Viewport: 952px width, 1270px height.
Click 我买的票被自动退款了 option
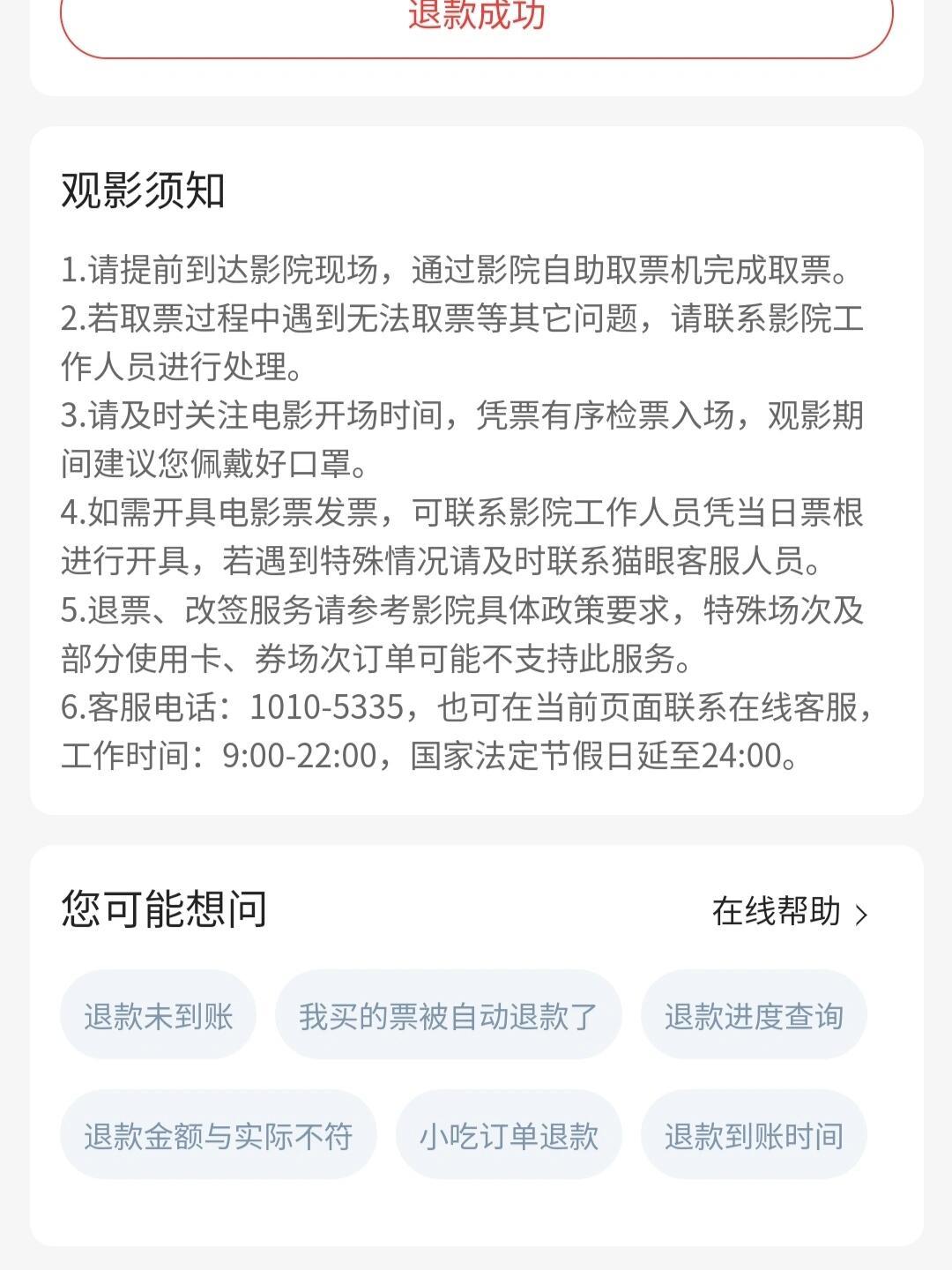[448, 1016]
